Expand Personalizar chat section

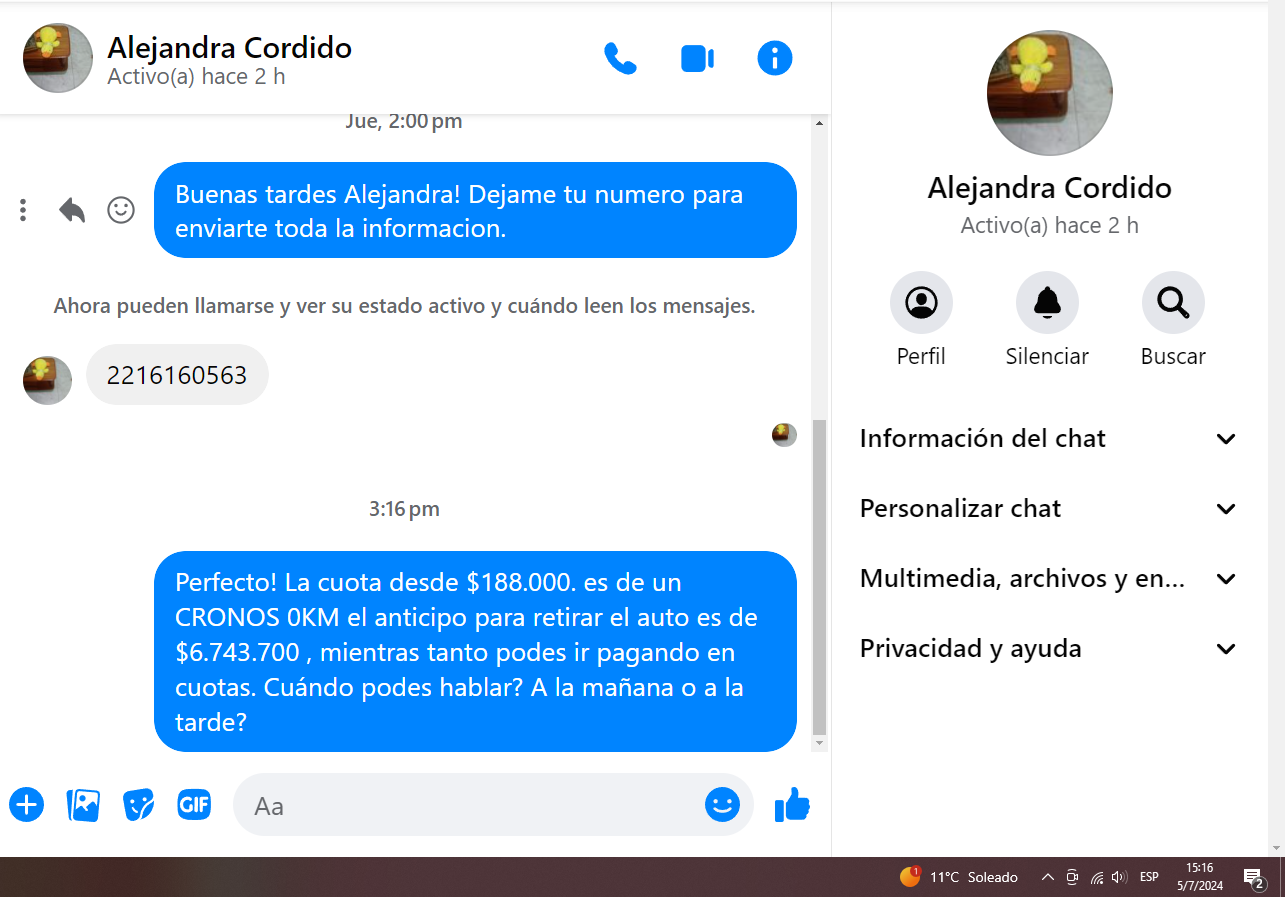point(1048,509)
